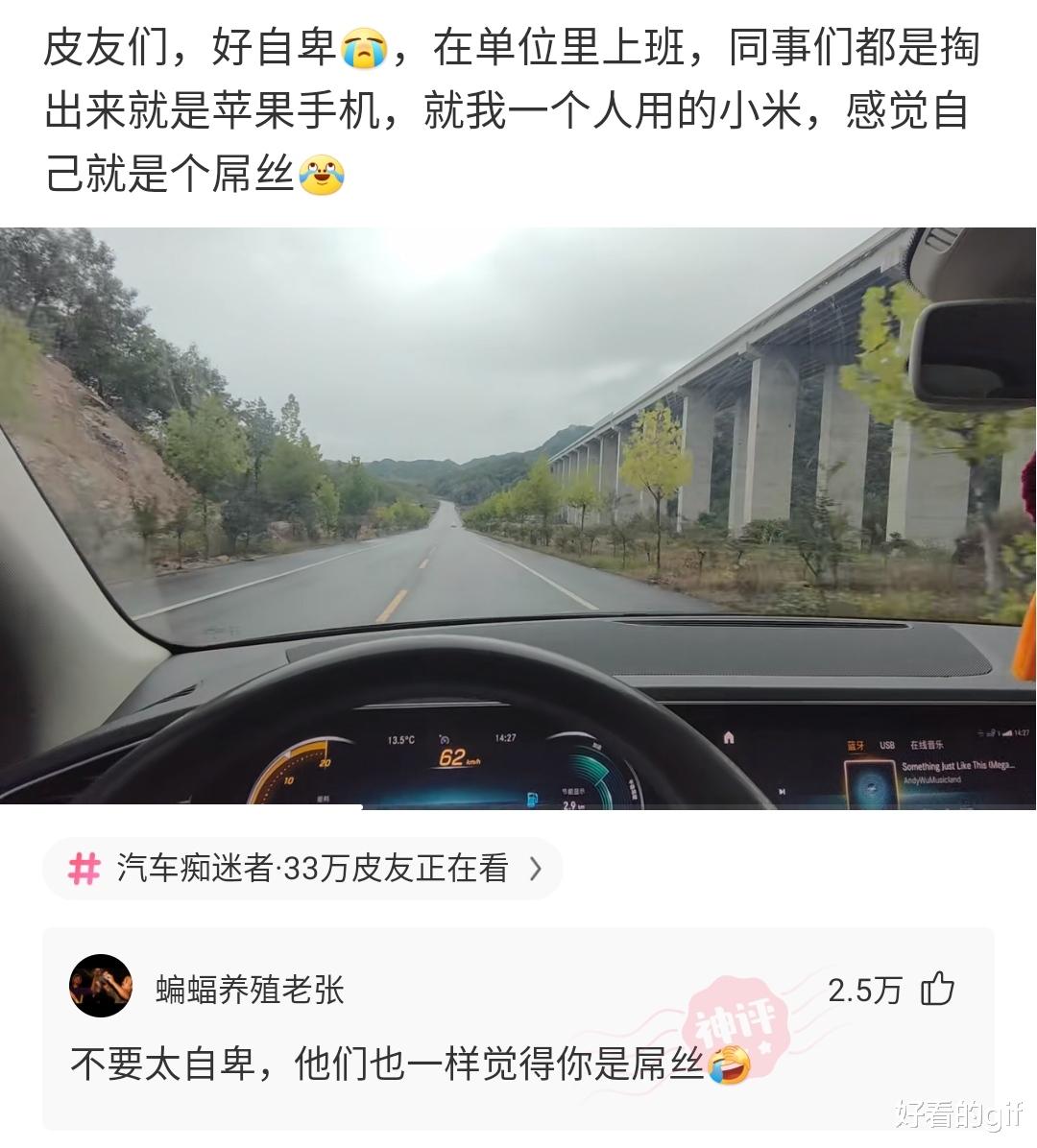Viewport: 1037px width, 1148px height.
Task: Like 蝙蝠养殖老张's comment
Action: point(937,989)
